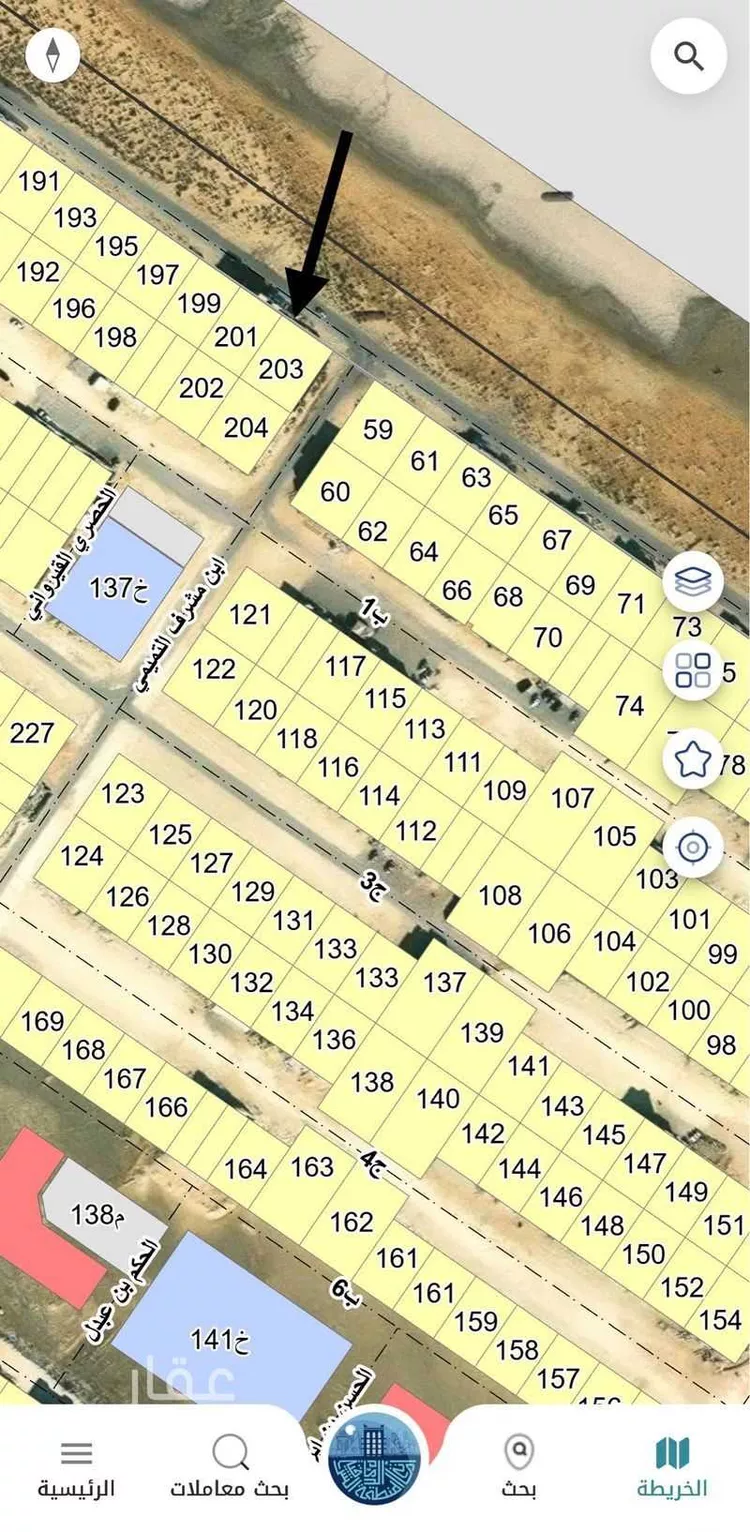Open favorites with the star button
This screenshot has width=750, height=1532.
[692, 760]
